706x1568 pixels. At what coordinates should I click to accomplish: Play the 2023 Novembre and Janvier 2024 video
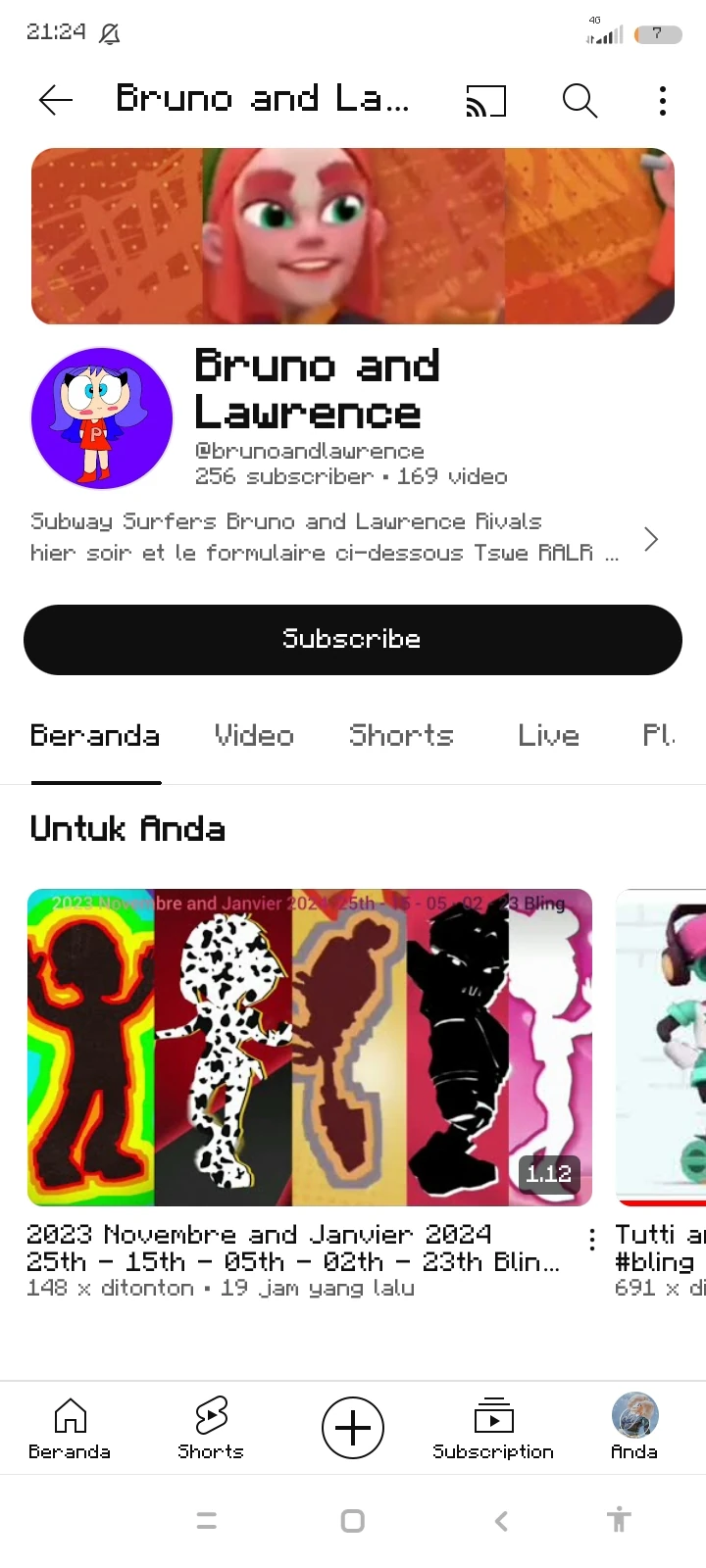pyautogui.click(x=310, y=1046)
